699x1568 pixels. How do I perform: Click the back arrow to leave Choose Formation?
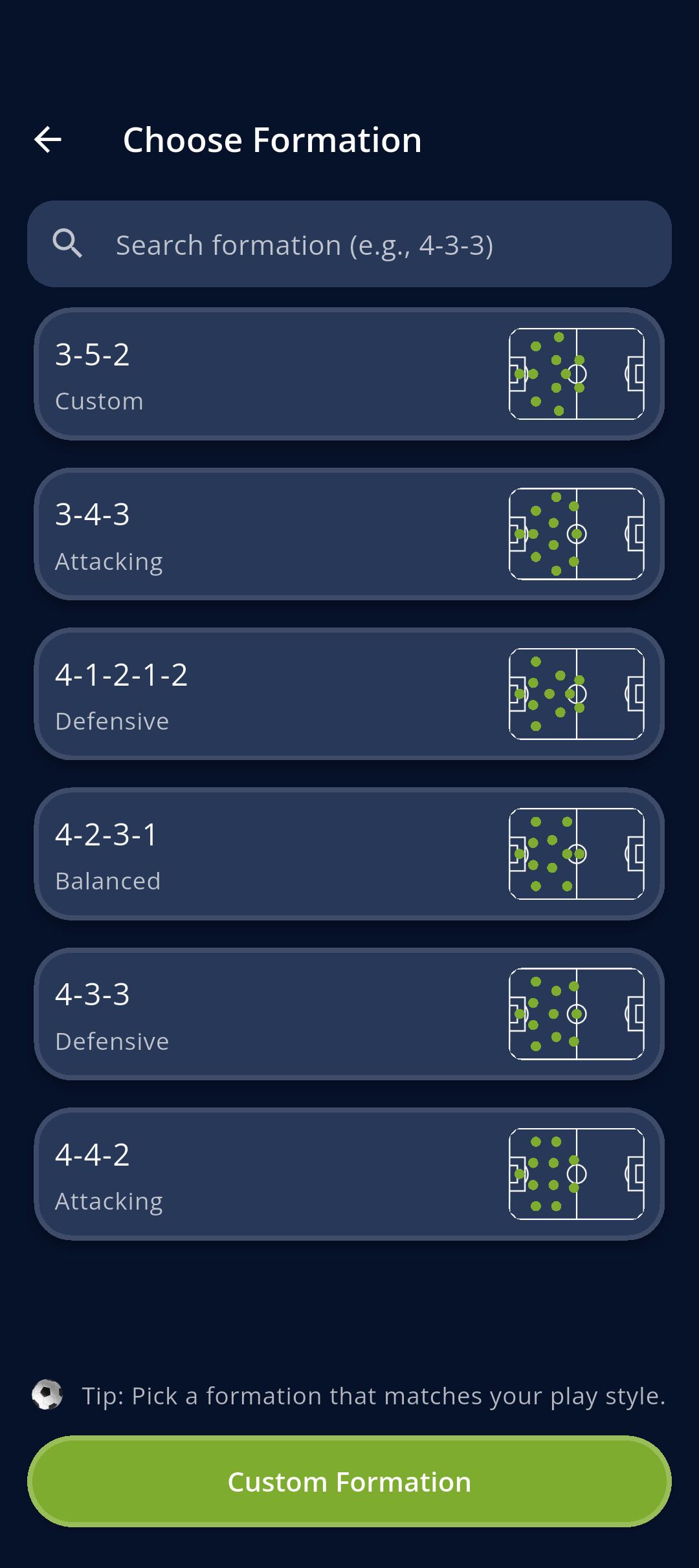pyautogui.click(x=47, y=140)
